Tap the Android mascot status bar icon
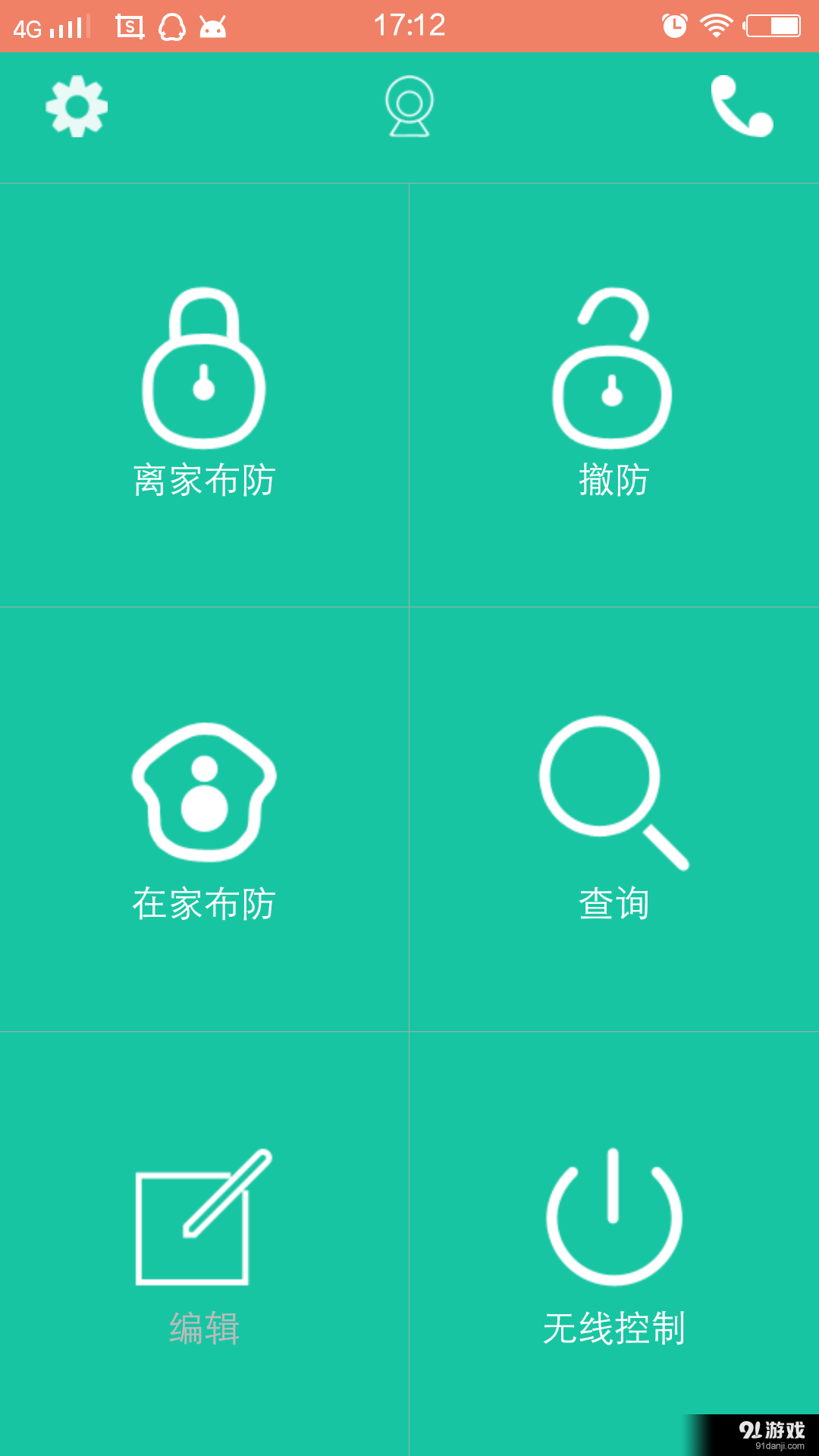The height and width of the screenshot is (1456, 819). [x=214, y=25]
